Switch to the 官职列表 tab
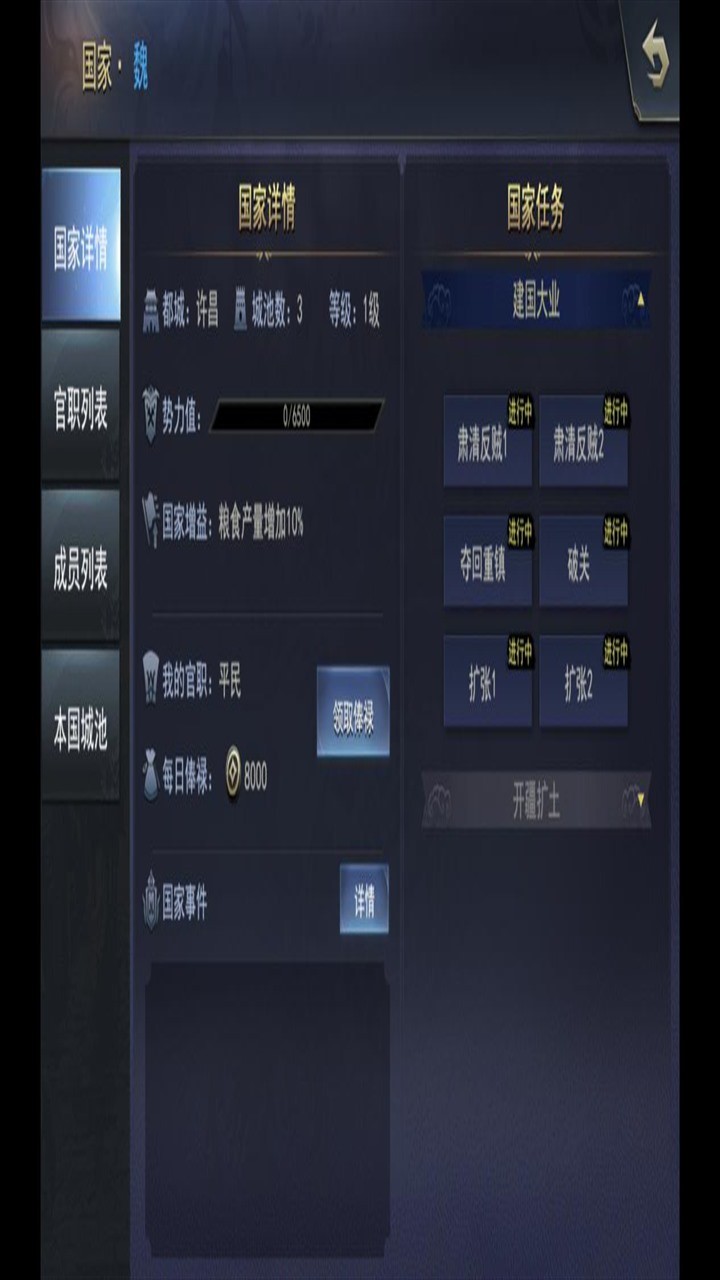 (x=81, y=407)
